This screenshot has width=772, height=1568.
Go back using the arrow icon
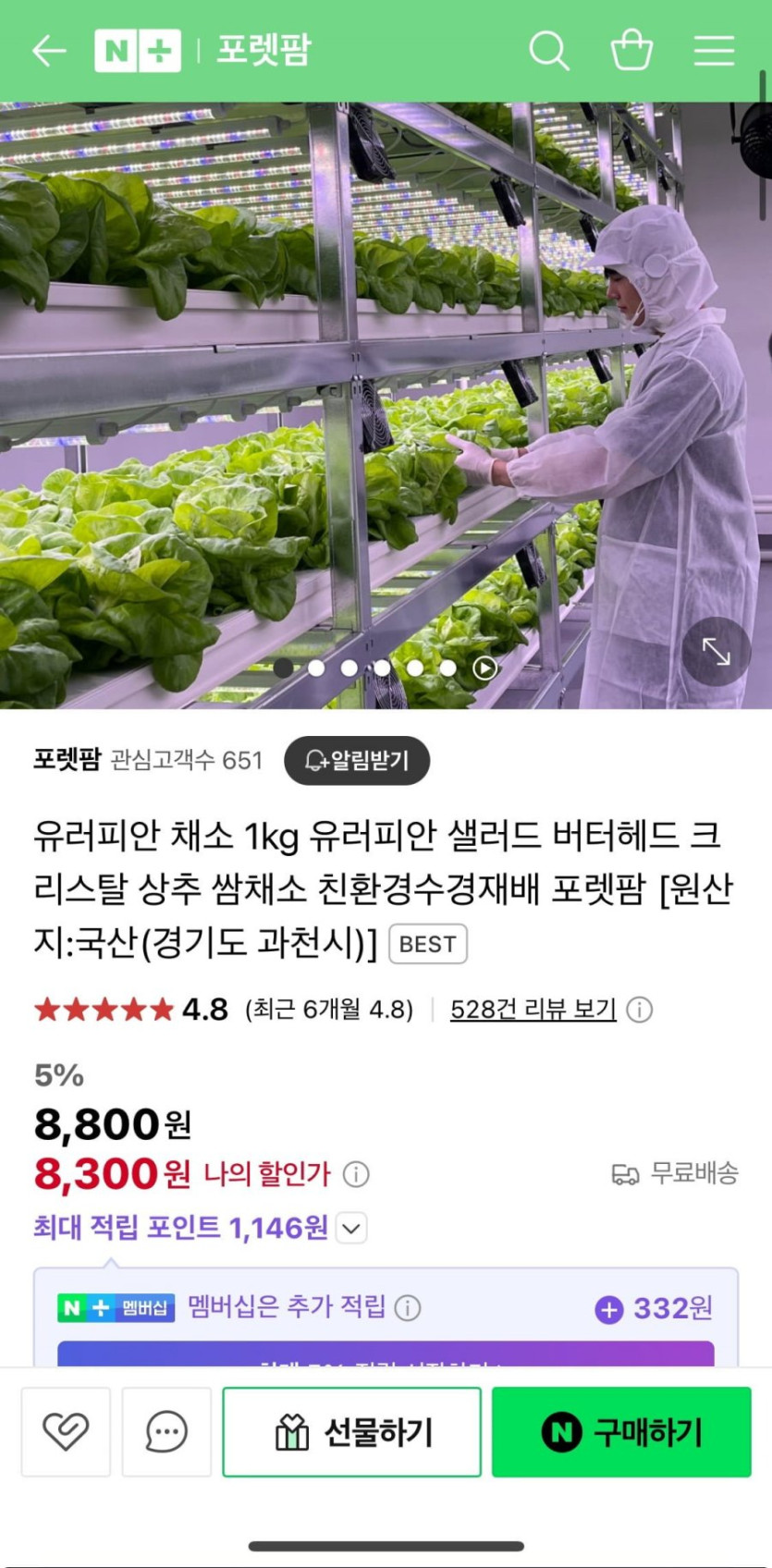click(x=48, y=51)
